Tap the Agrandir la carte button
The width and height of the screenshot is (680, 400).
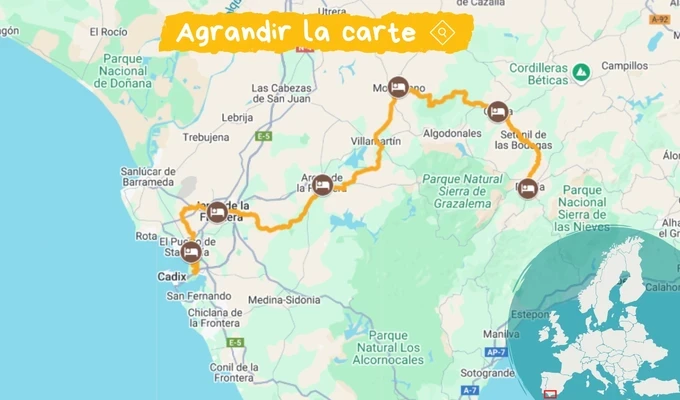315,32
